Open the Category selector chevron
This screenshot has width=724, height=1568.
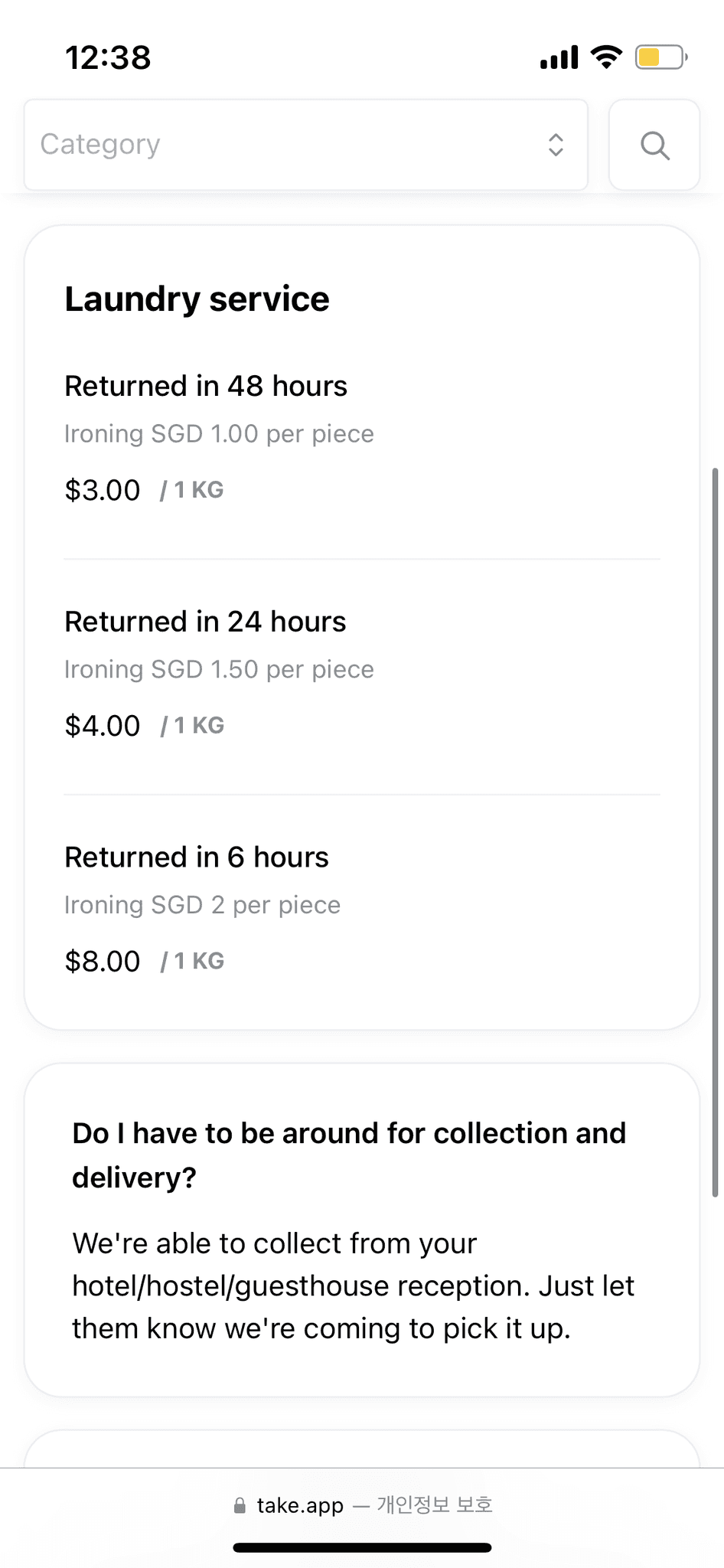pyautogui.click(x=556, y=145)
